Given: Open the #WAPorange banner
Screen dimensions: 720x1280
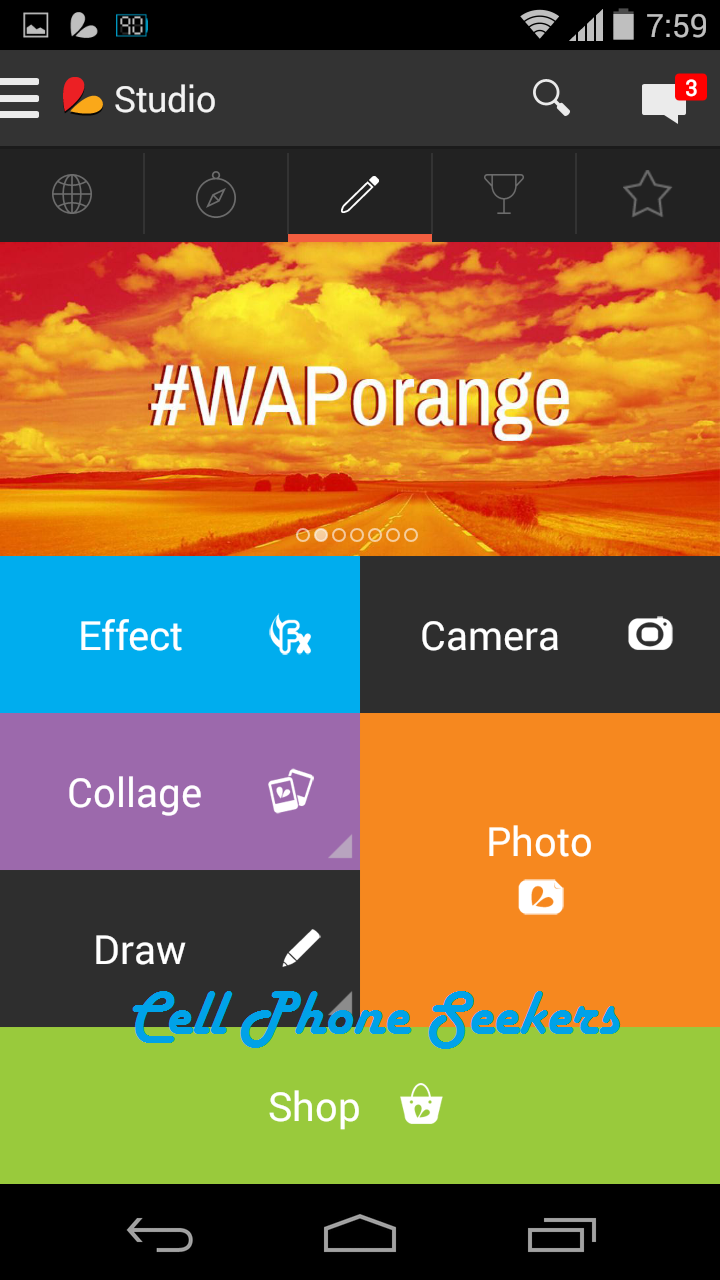Looking at the screenshot, I should click(x=360, y=399).
